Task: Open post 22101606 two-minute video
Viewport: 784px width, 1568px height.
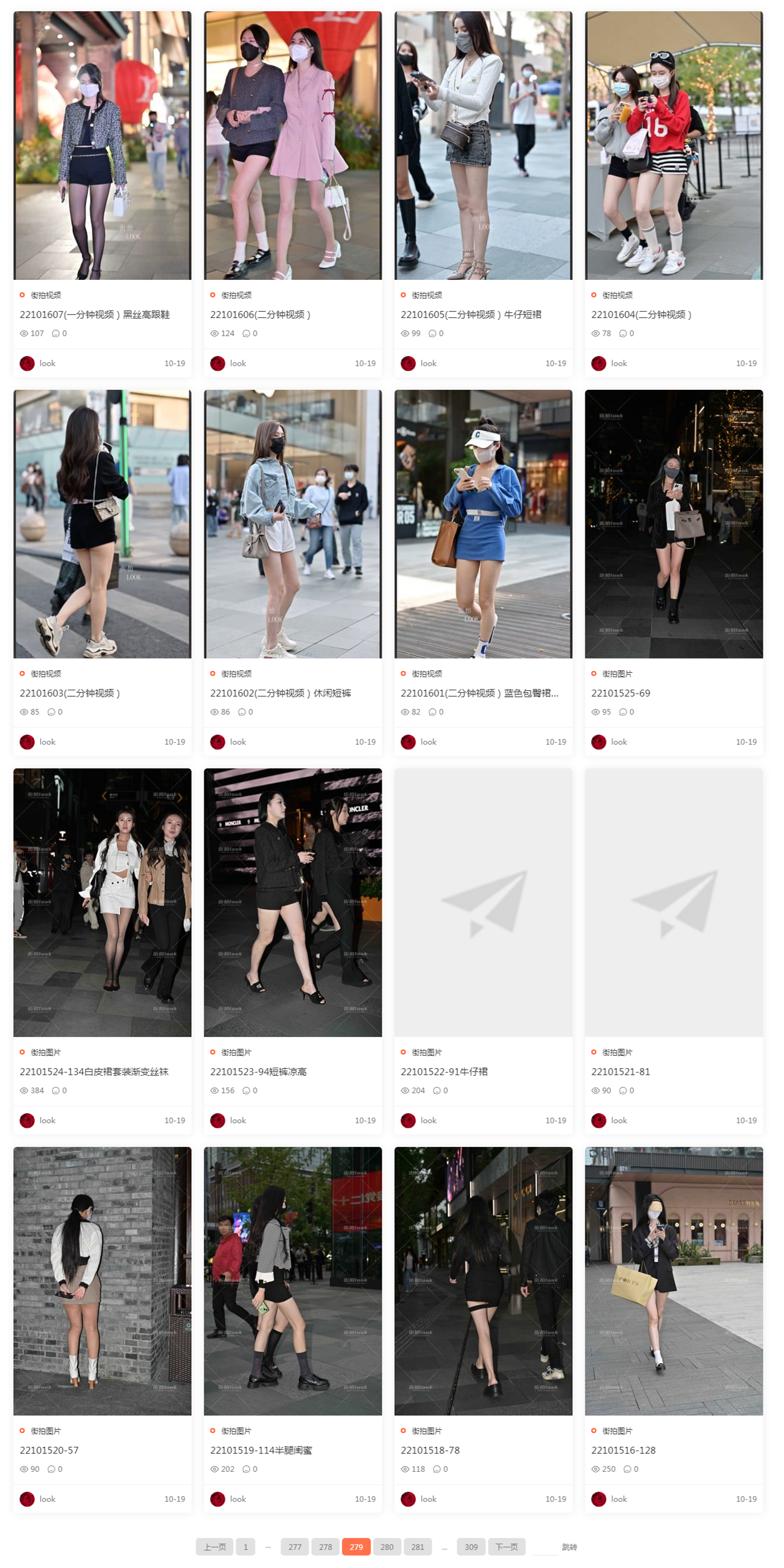Action: 260,315
